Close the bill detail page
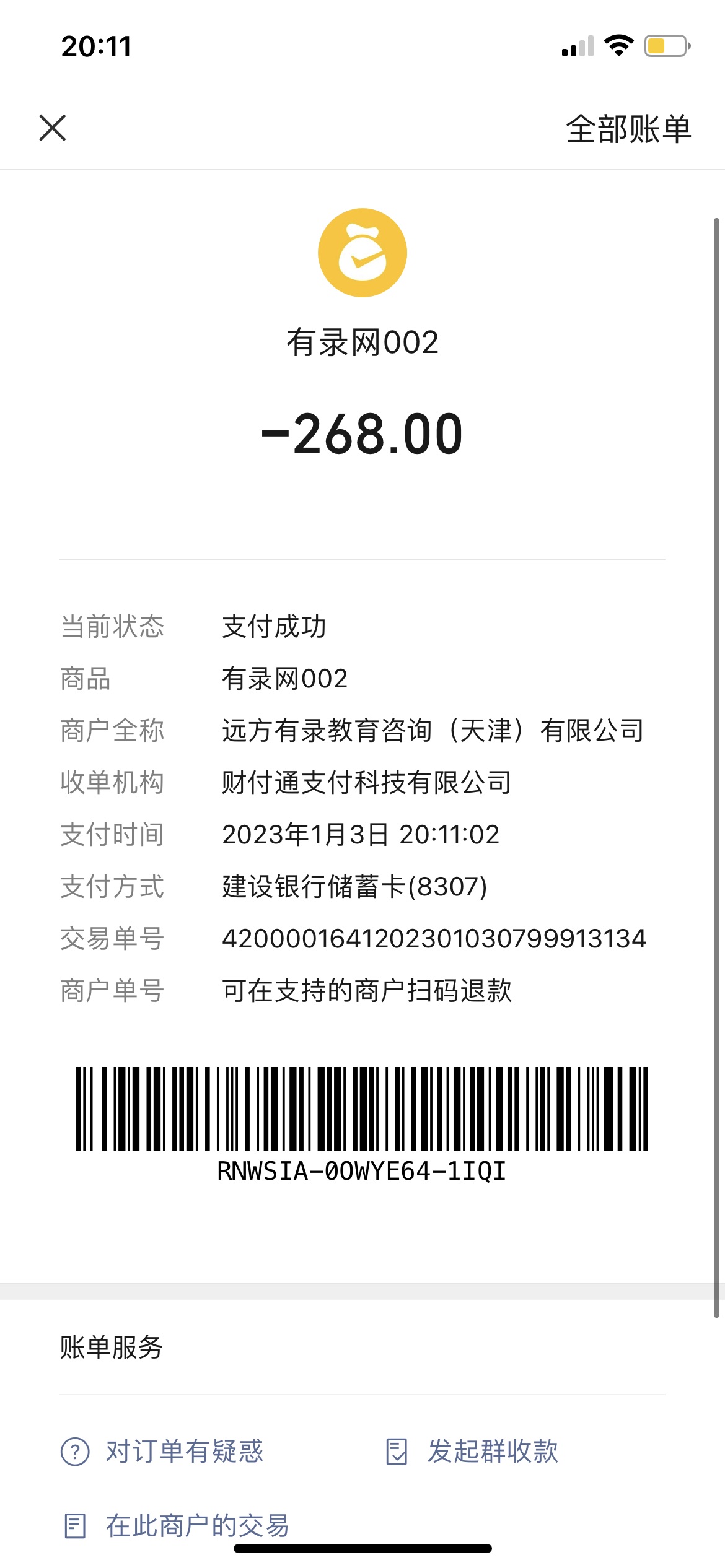725x1568 pixels. pos(53,128)
